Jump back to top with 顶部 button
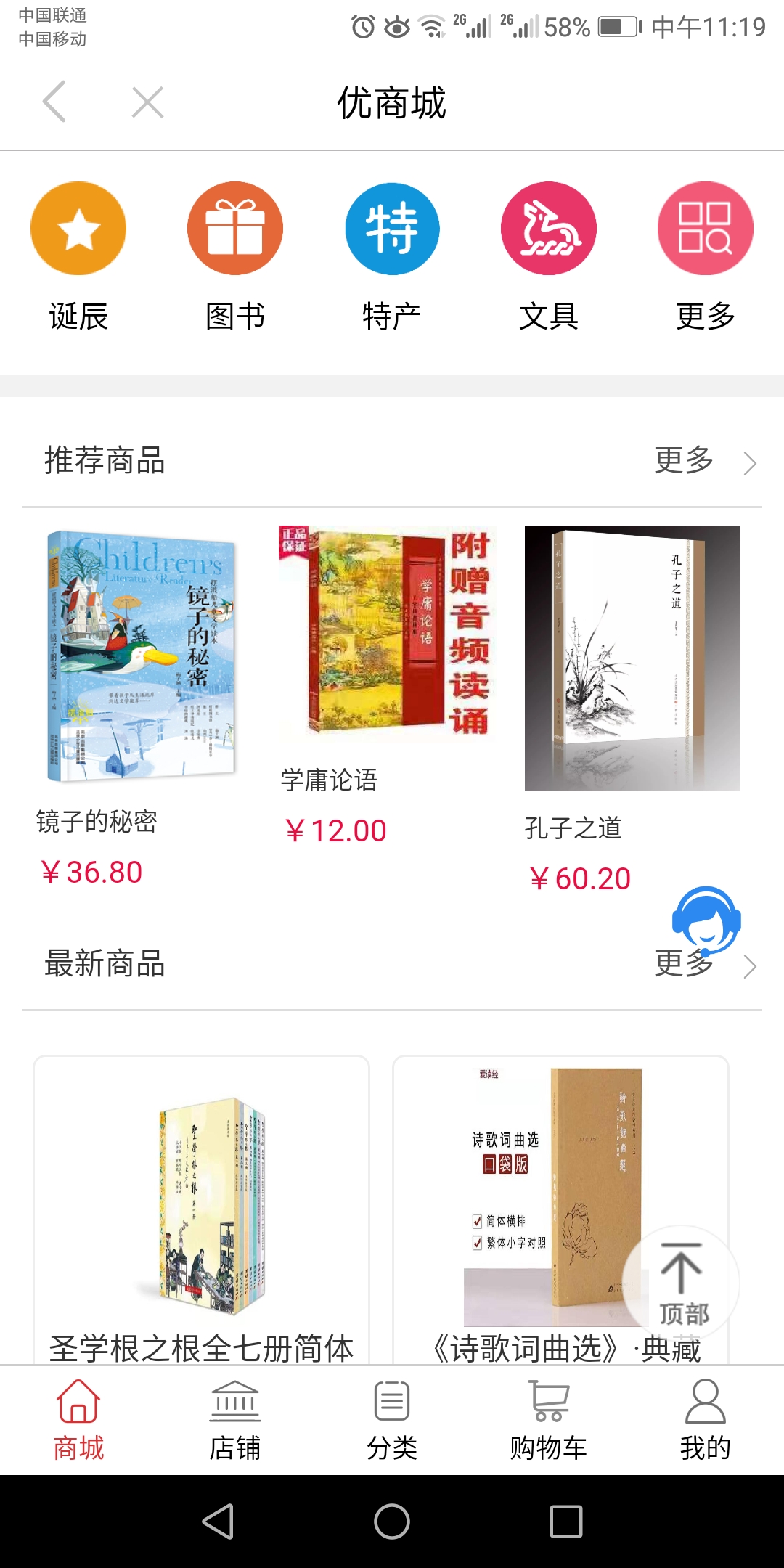 pos(681,1283)
